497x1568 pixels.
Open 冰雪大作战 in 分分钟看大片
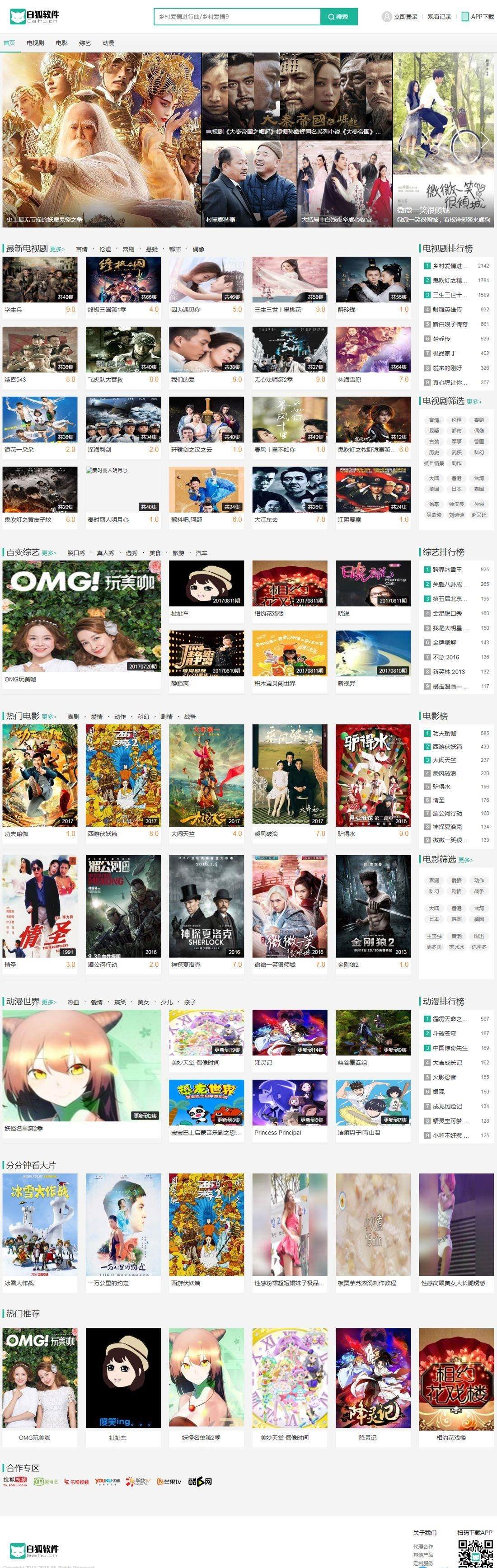pyautogui.click(x=40, y=1224)
